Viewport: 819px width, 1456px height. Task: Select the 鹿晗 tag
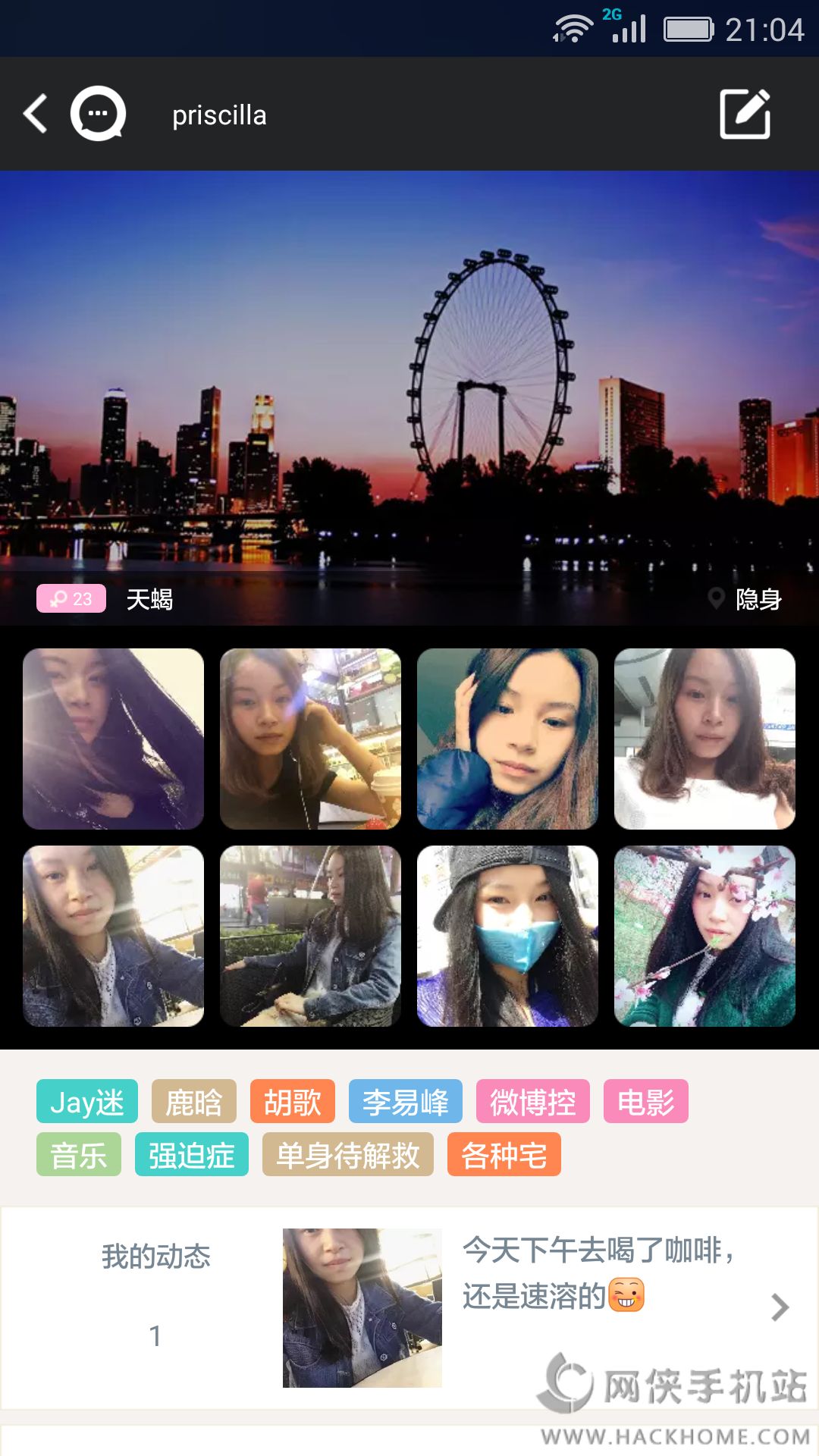pyautogui.click(x=194, y=1101)
